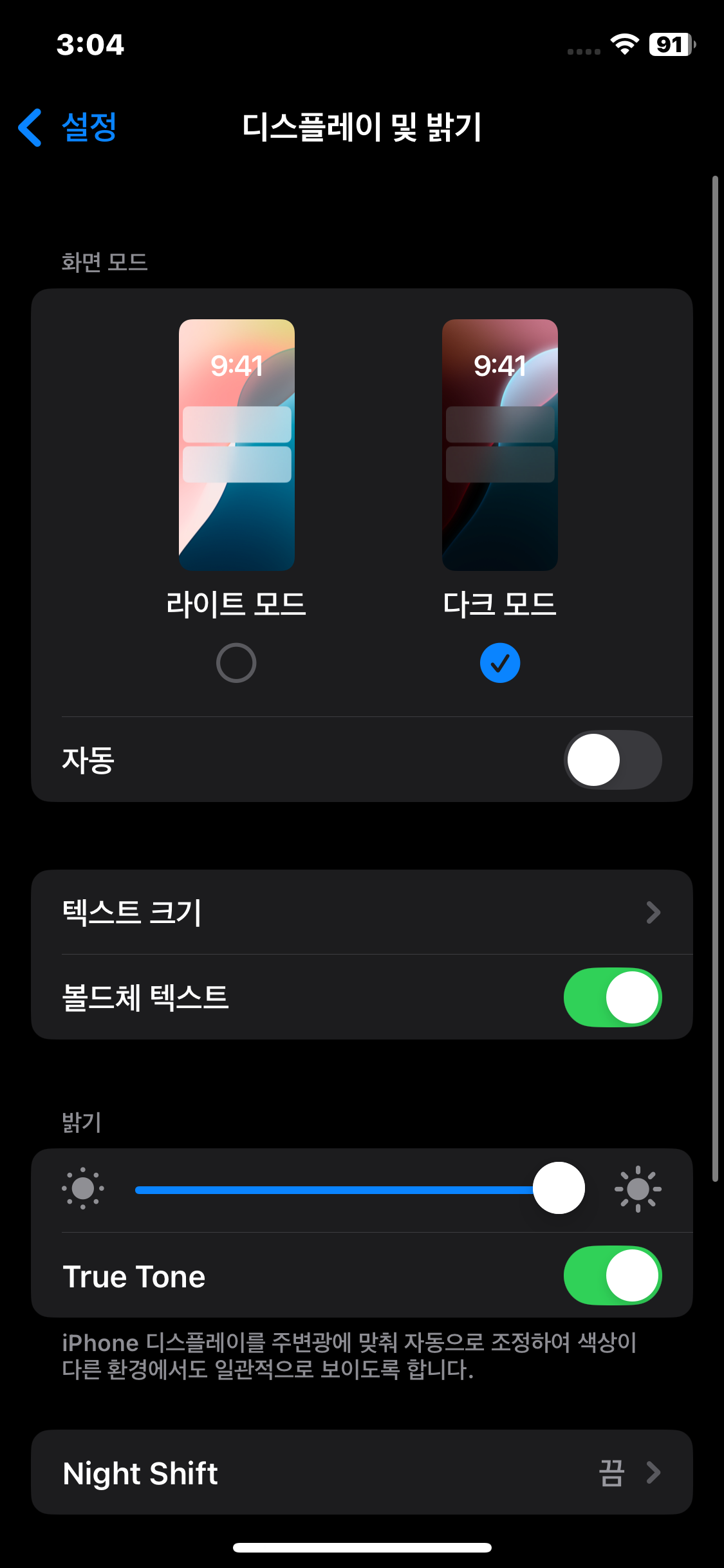Tap the blue checkmark under 다크 모드

(499, 662)
